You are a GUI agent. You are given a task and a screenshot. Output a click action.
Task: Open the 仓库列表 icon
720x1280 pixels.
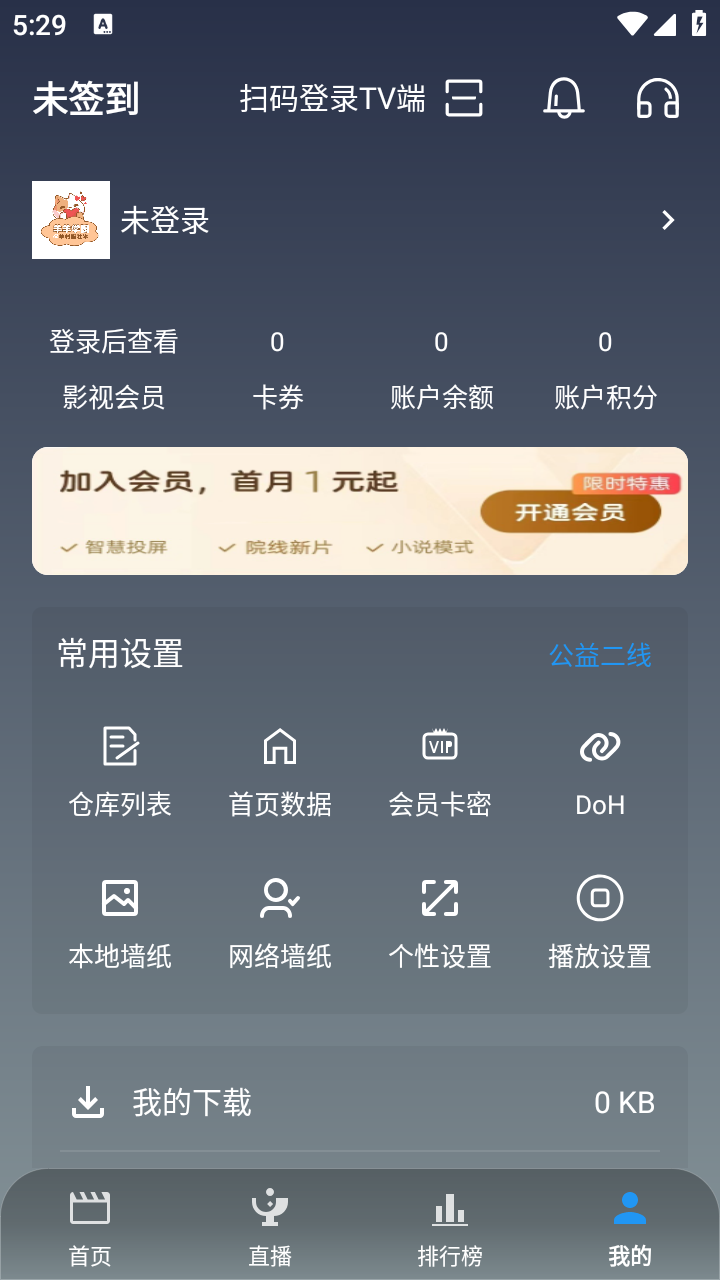point(120,745)
